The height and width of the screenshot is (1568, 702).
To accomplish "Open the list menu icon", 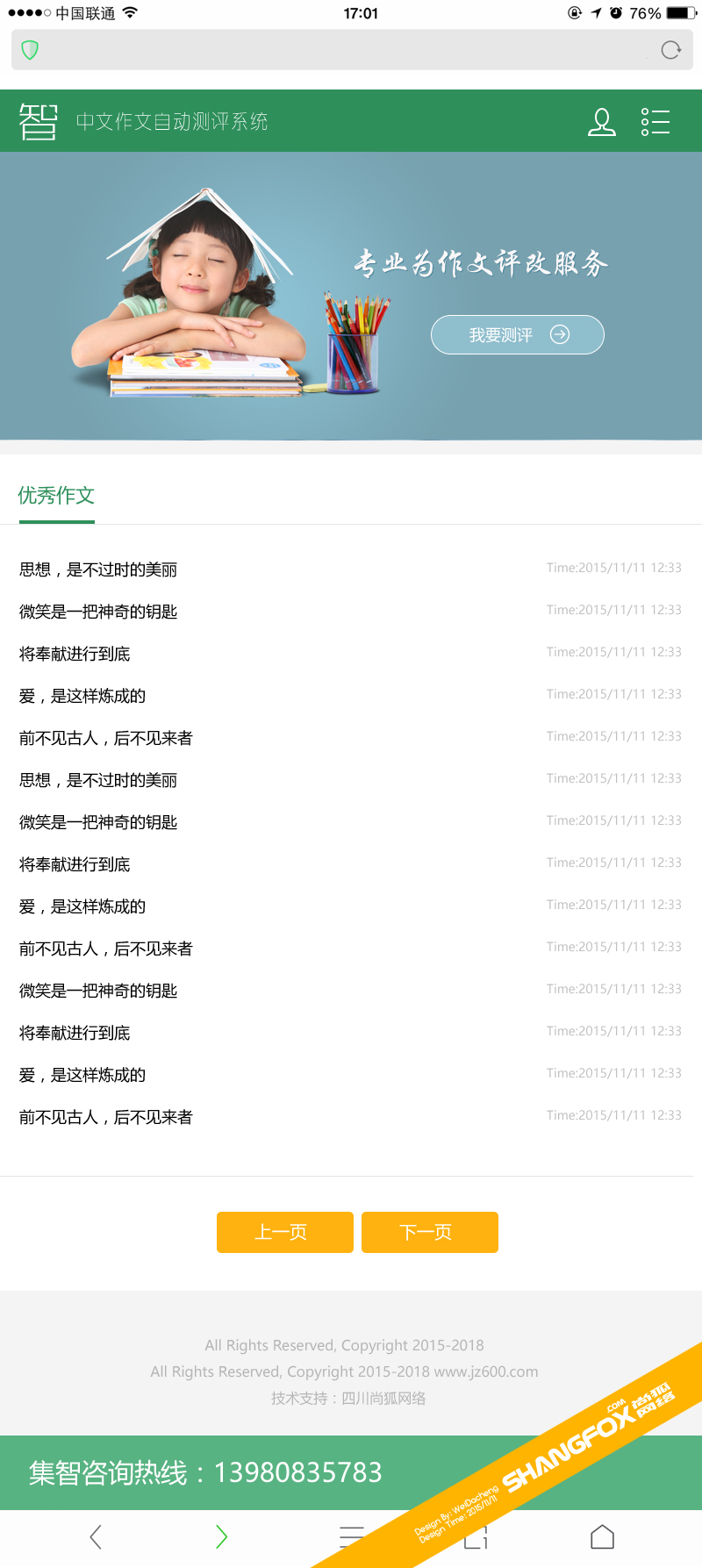I will [x=655, y=122].
